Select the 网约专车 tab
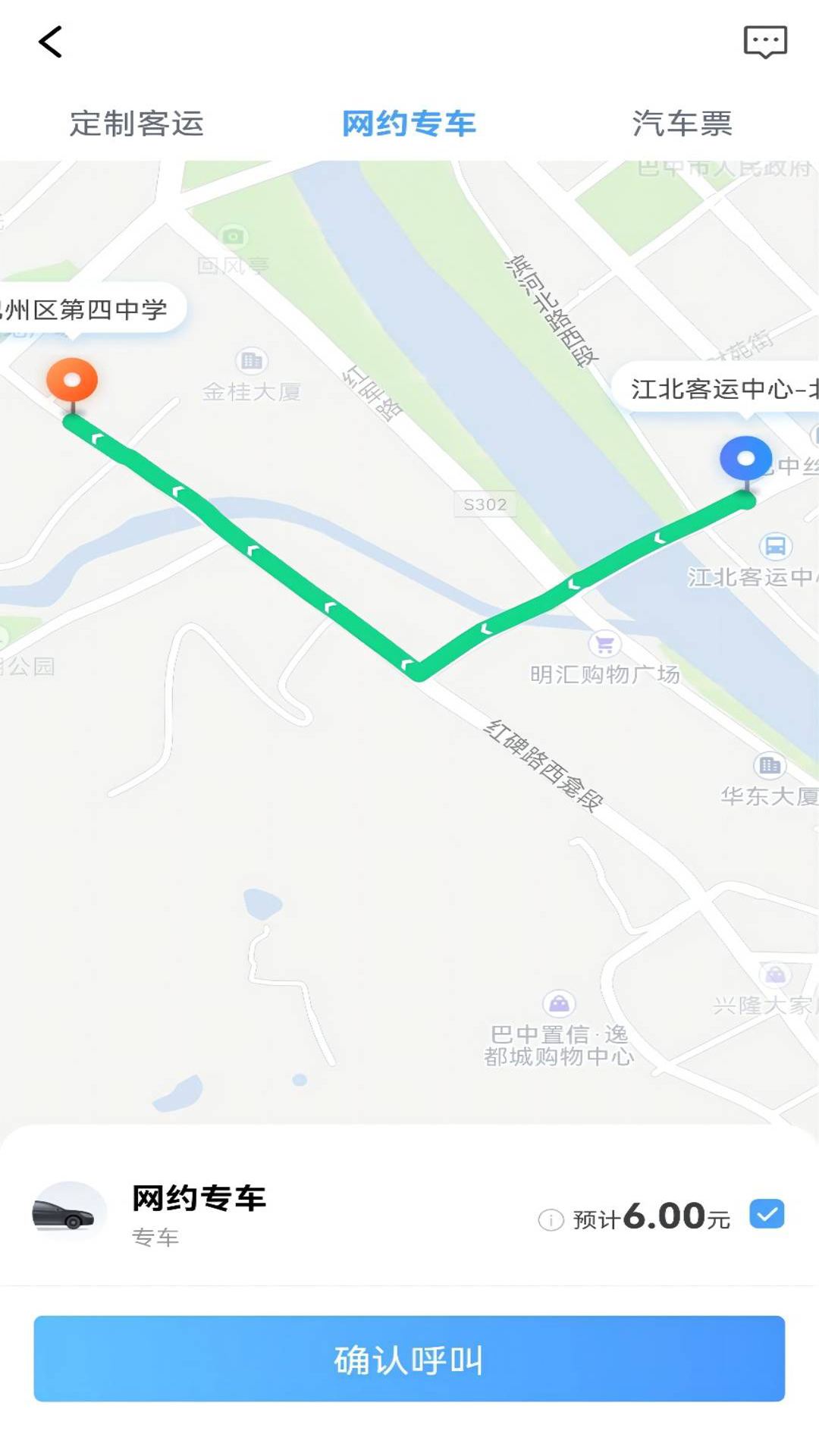The height and width of the screenshot is (1456, 819). click(409, 124)
